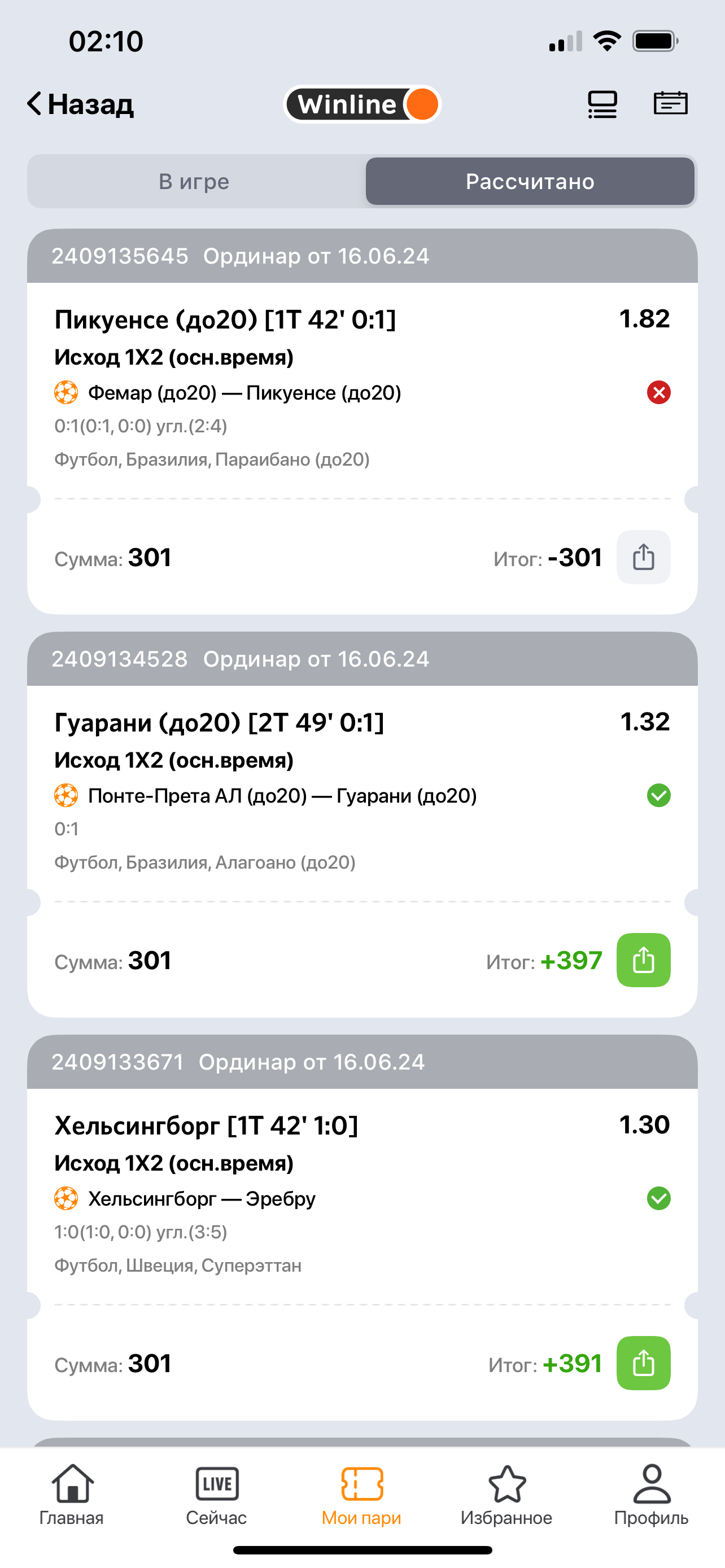Screen dimensions: 725x1568
Task: Go back via Назад
Action: pos(80,104)
